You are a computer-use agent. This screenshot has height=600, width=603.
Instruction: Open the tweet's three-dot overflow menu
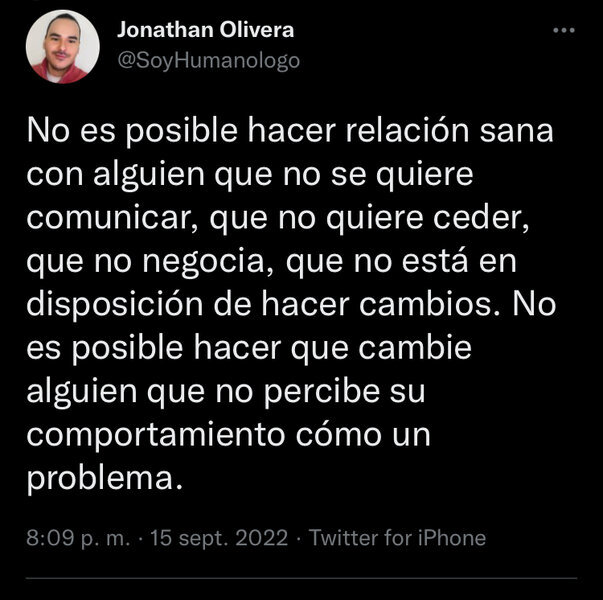[x=564, y=31]
